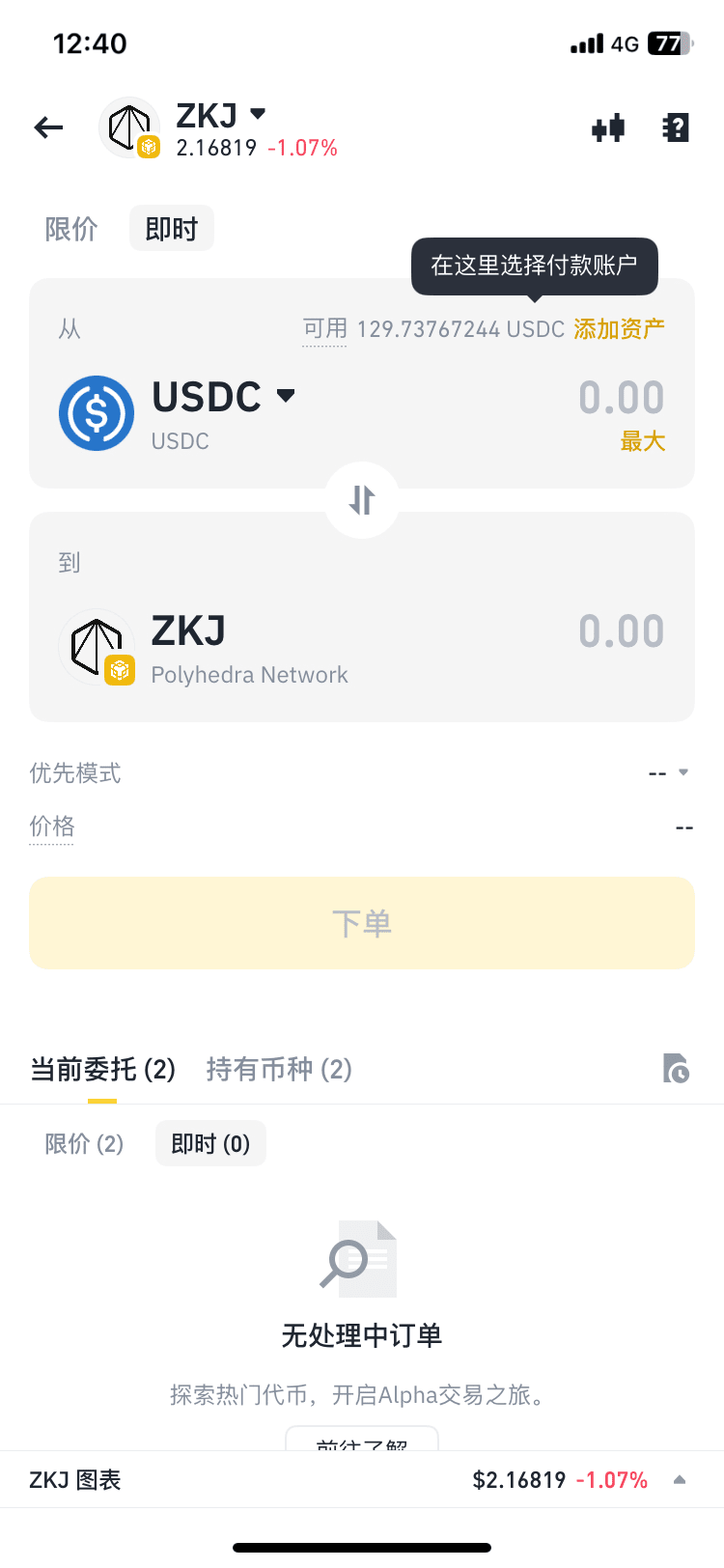Open the order history icon
This screenshot has height=1568, width=724.
pos(676,1069)
